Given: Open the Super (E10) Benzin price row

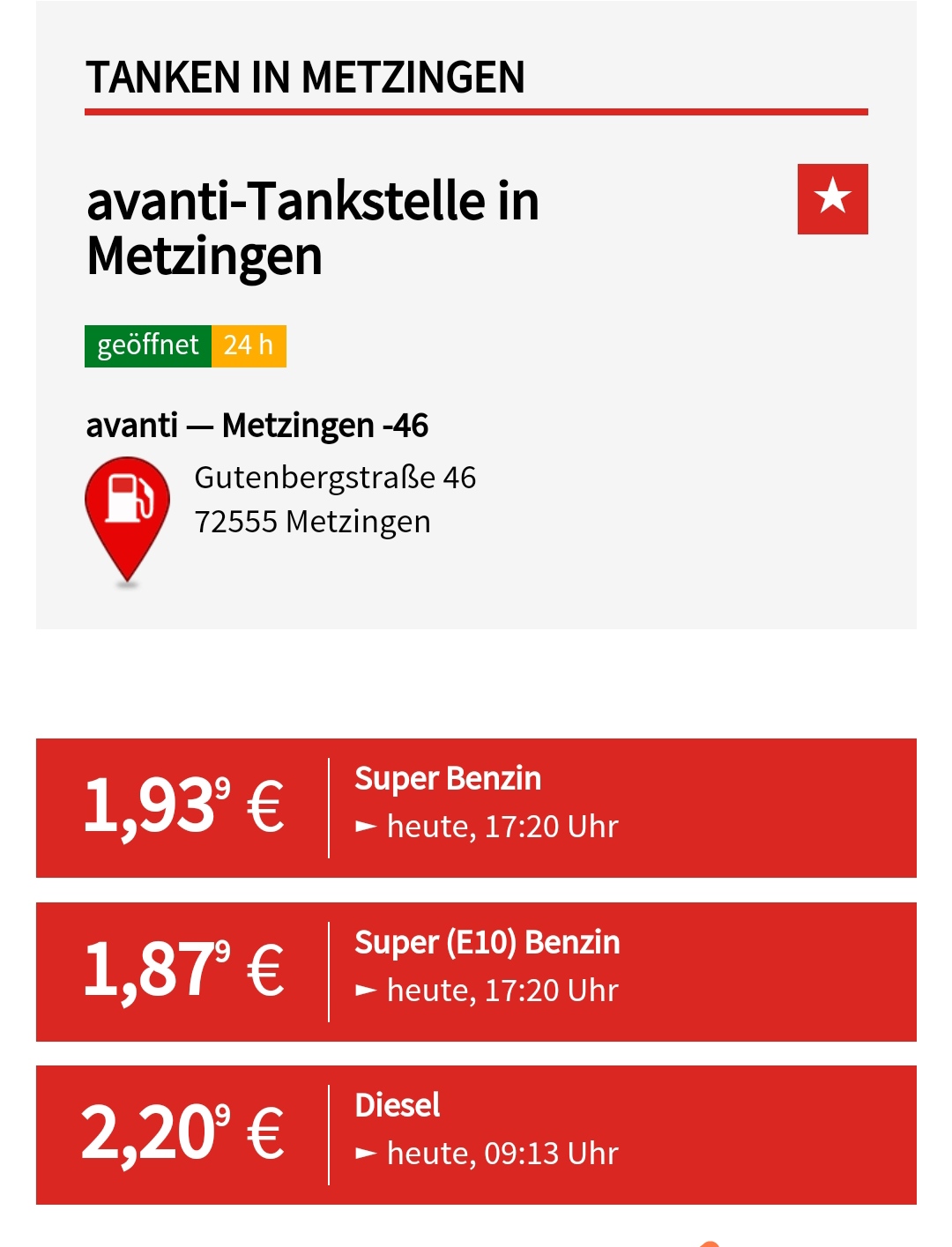Looking at the screenshot, I should 476,971.
